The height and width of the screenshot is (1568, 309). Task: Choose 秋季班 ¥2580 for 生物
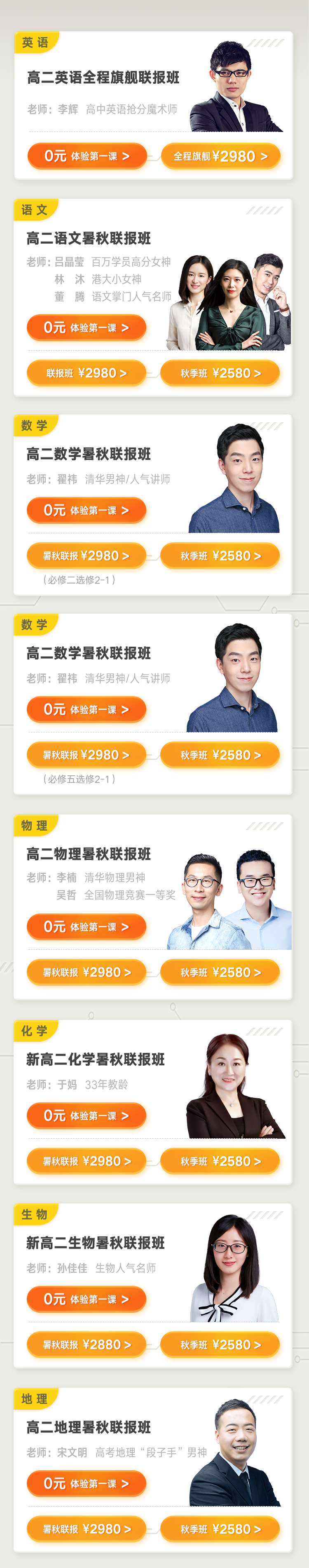pos(220,1344)
